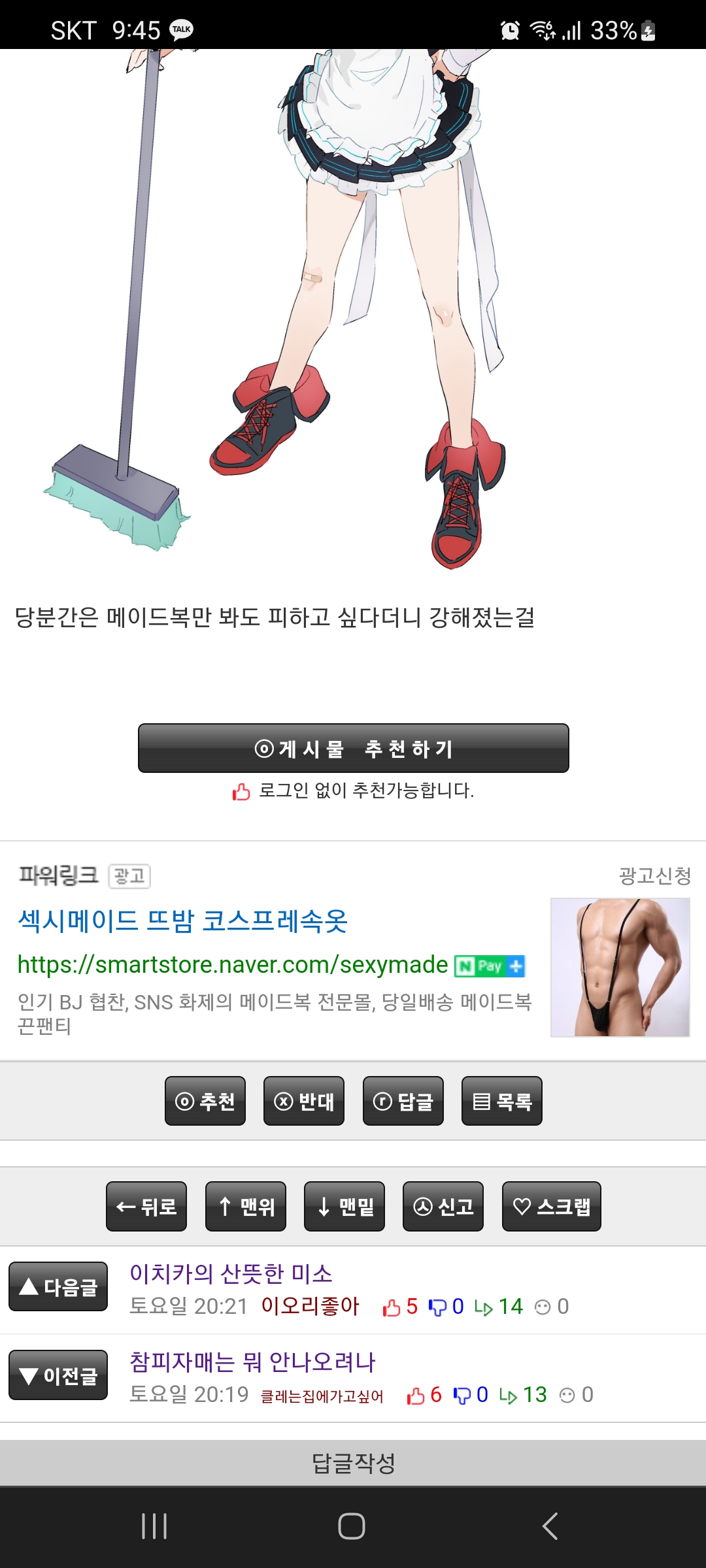Report the post with 신고
This screenshot has width=706, height=1568.
click(443, 1206)
